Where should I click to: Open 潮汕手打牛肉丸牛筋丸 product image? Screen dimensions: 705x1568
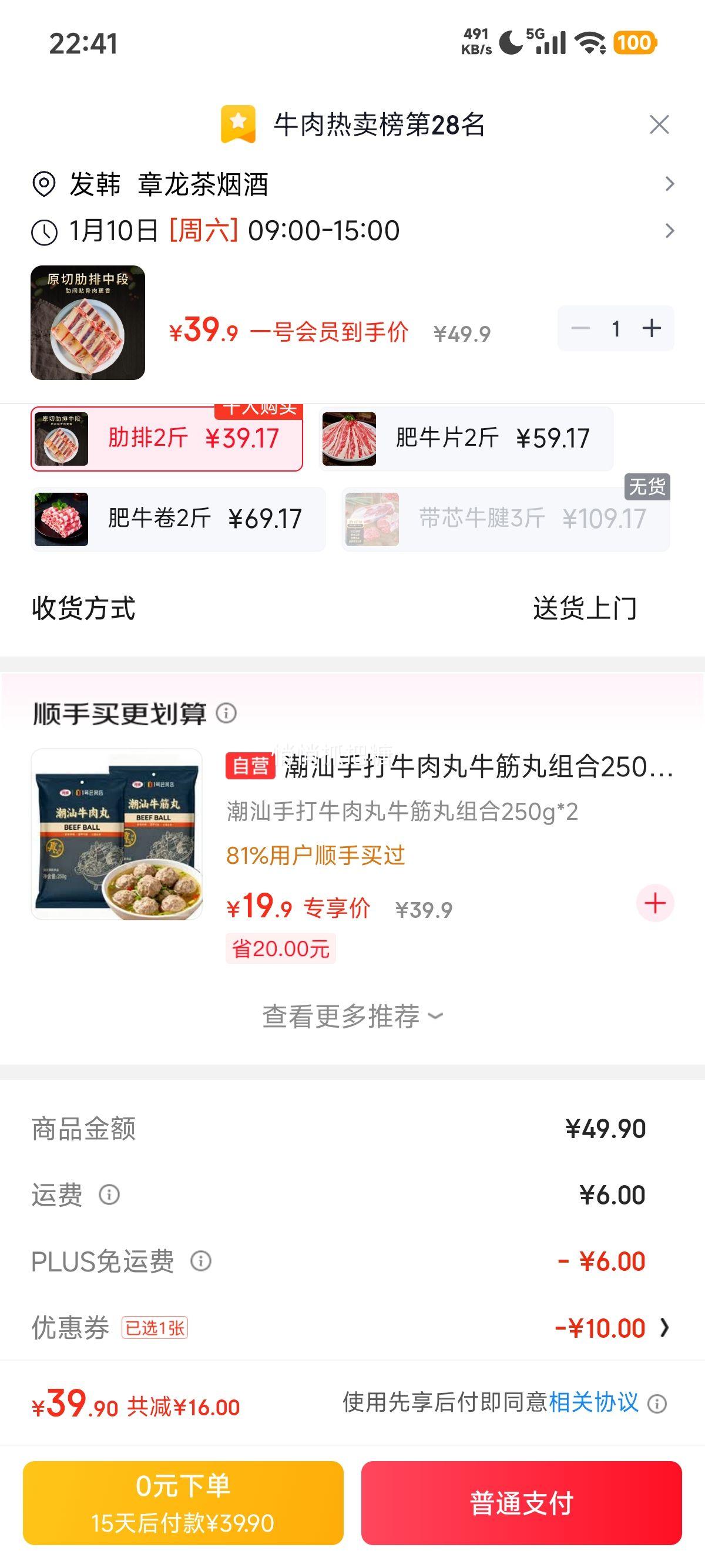117,834
